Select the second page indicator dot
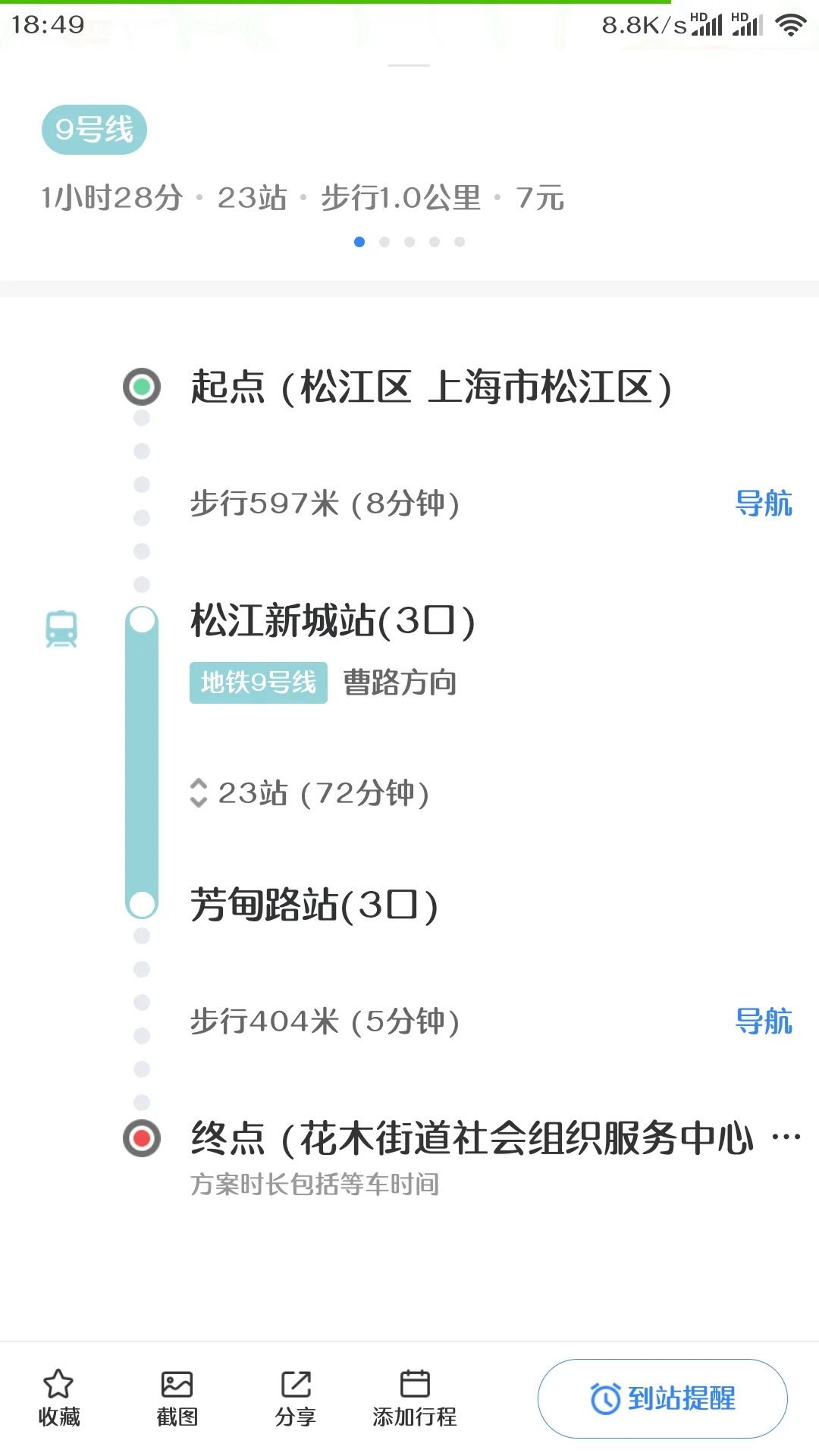The height and width of the screenshot is (1456, 819). tap(385, 241)
